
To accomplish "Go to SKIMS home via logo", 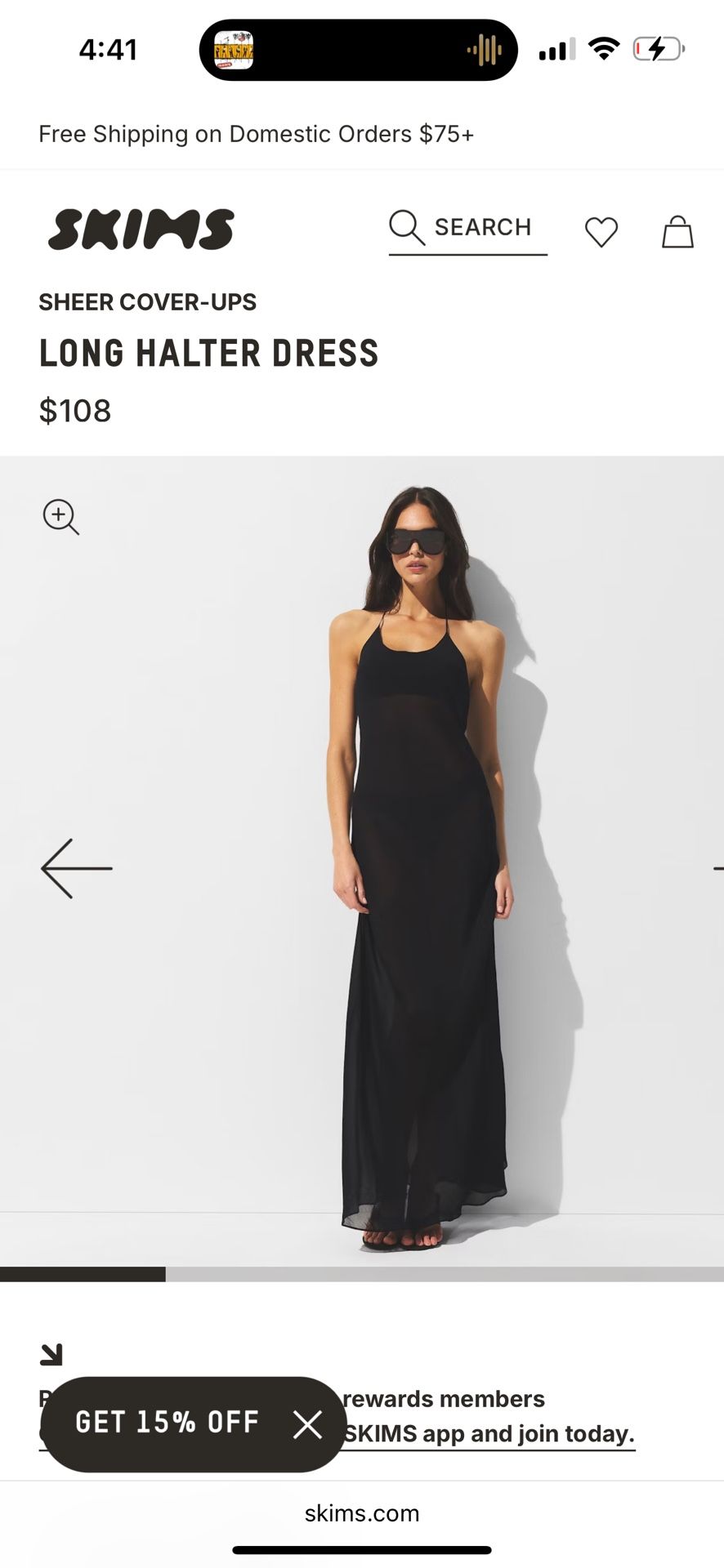I will coord(141,229).
